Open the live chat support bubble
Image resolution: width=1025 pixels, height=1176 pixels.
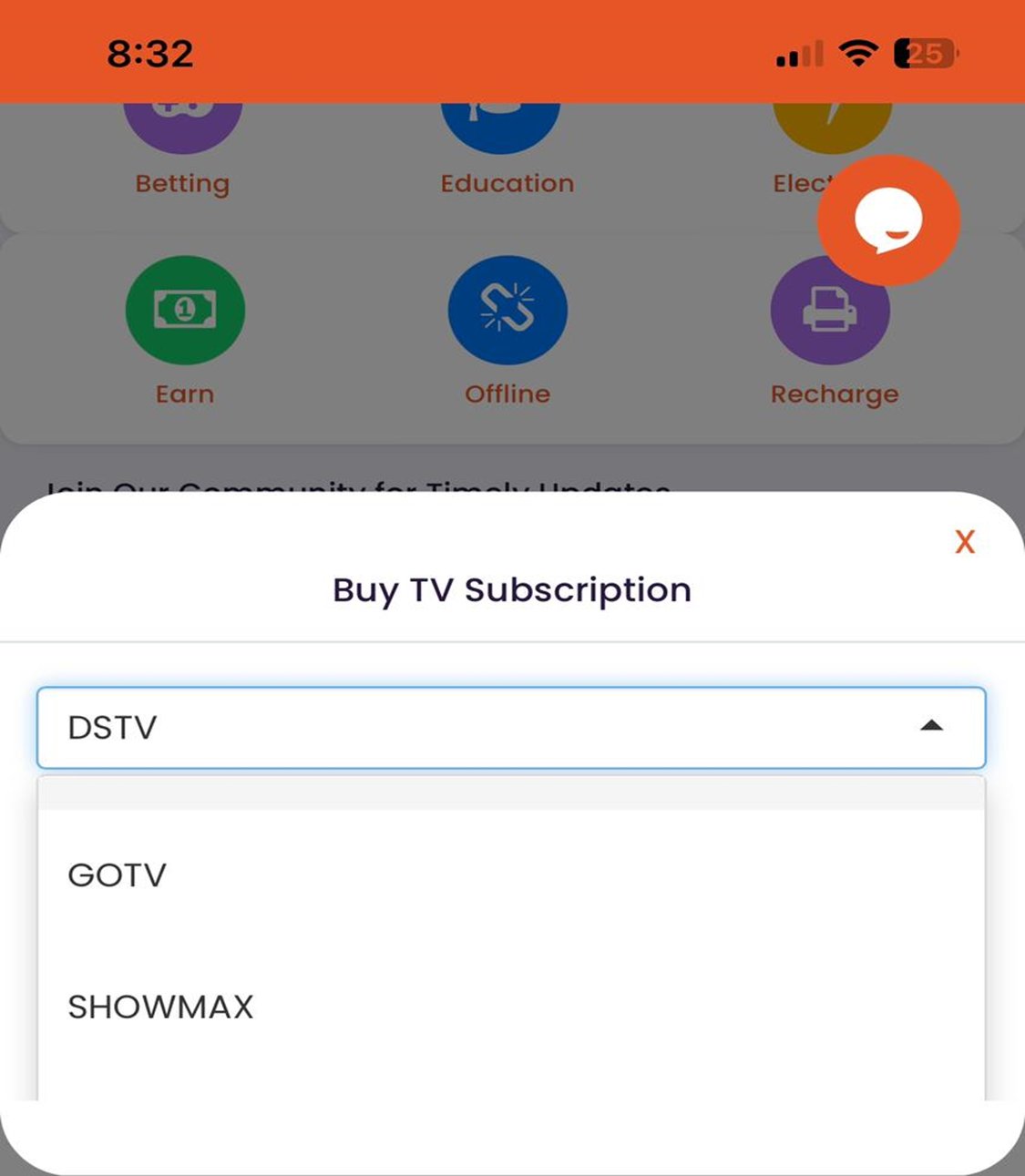(888, 220)
